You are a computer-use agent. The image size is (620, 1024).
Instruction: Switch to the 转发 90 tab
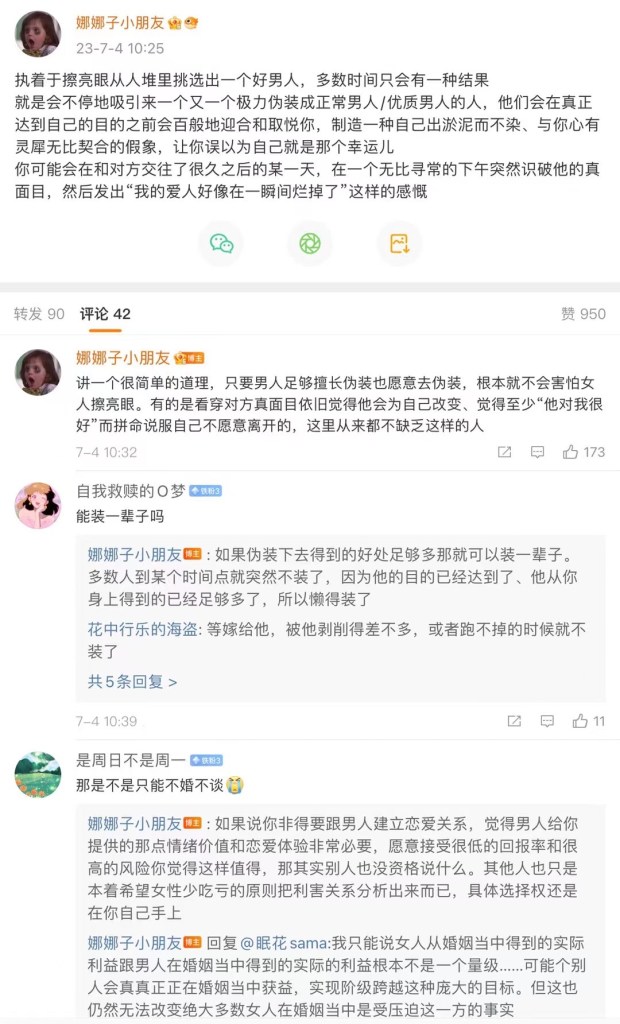pyautogui.click(x=39, y=314)
